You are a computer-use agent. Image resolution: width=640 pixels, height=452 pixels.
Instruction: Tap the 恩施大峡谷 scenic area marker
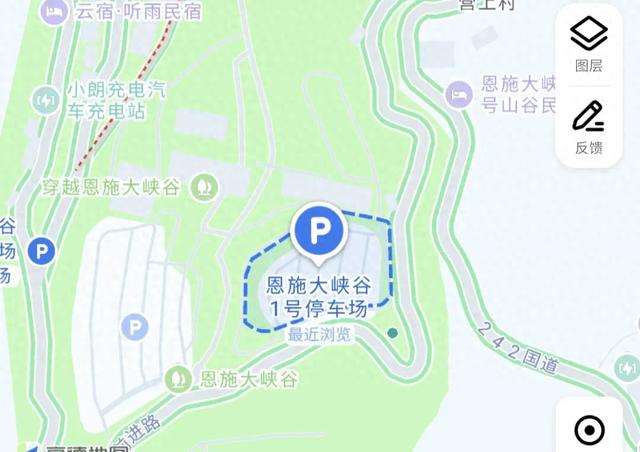[x=179, y=378]
